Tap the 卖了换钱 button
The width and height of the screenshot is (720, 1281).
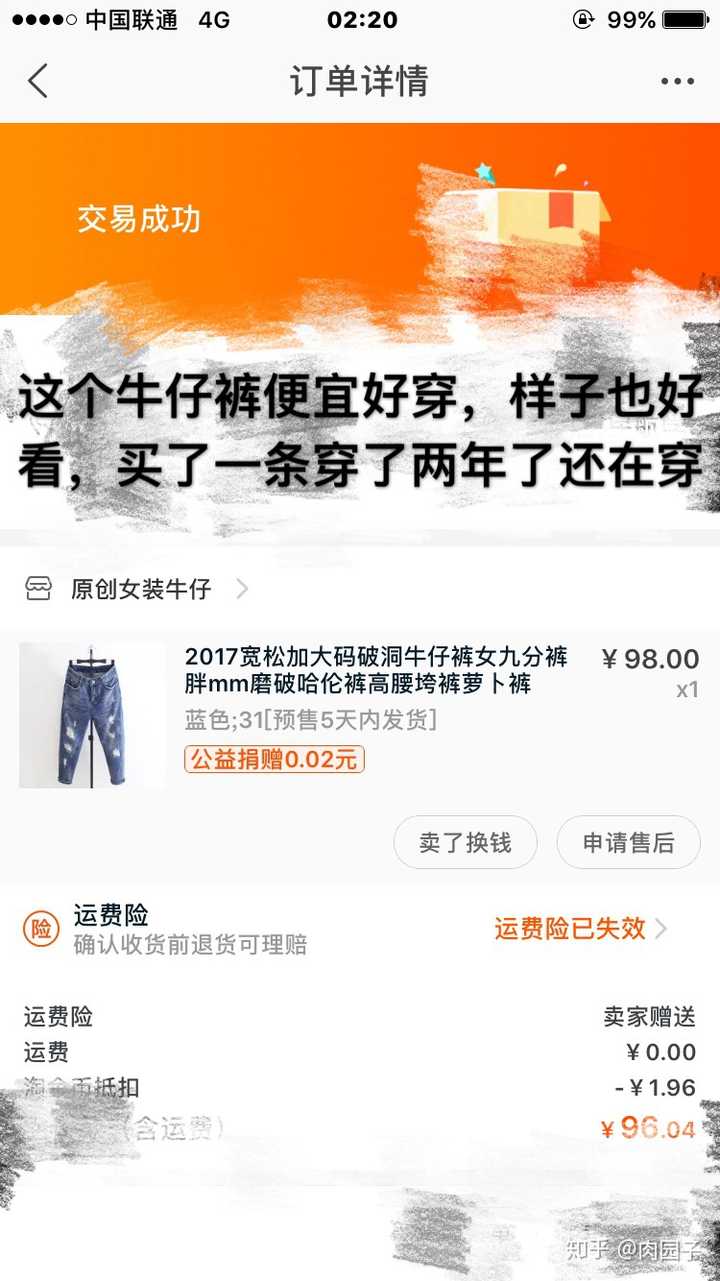coord(465,843)
